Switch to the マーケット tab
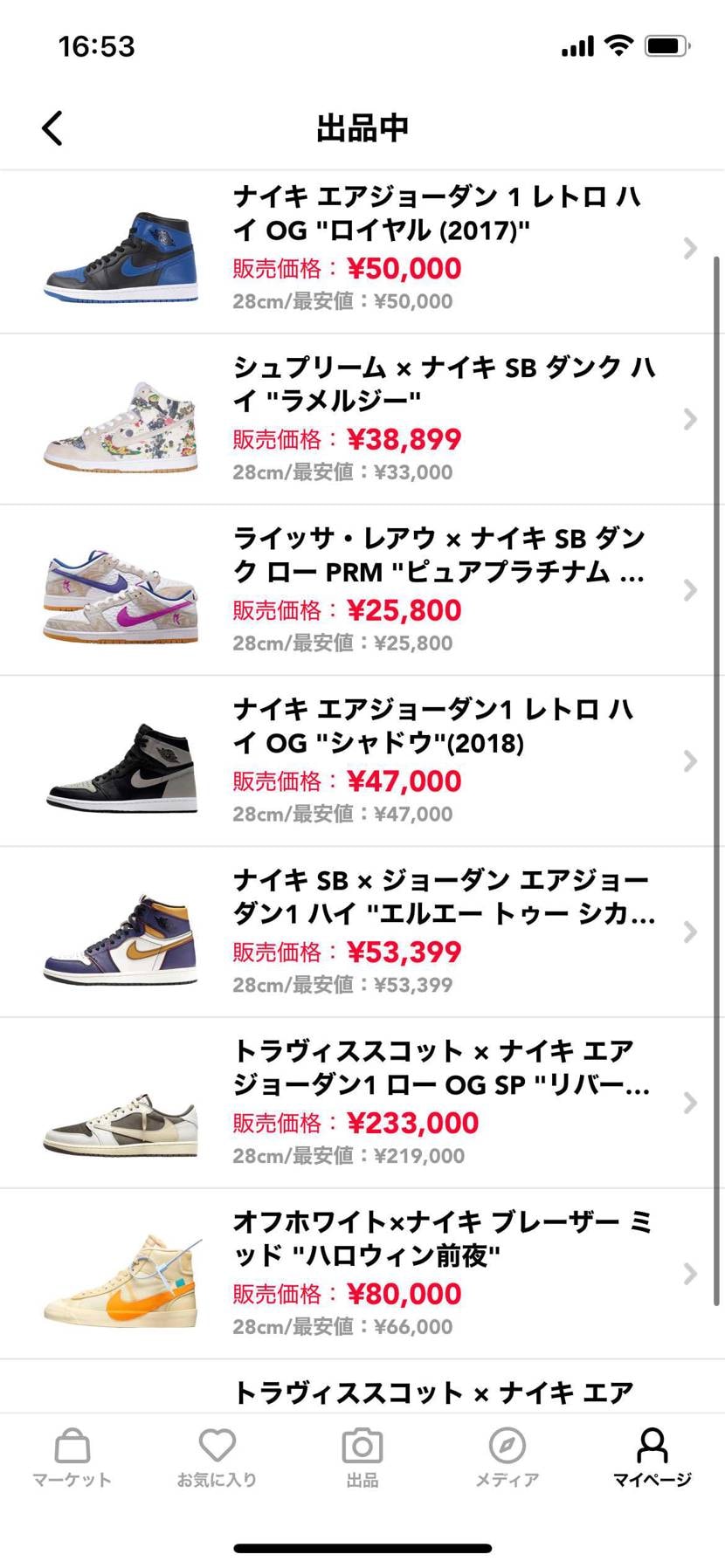The width and height of the screenshot is (725, 1568). [x=72, y=1458]
